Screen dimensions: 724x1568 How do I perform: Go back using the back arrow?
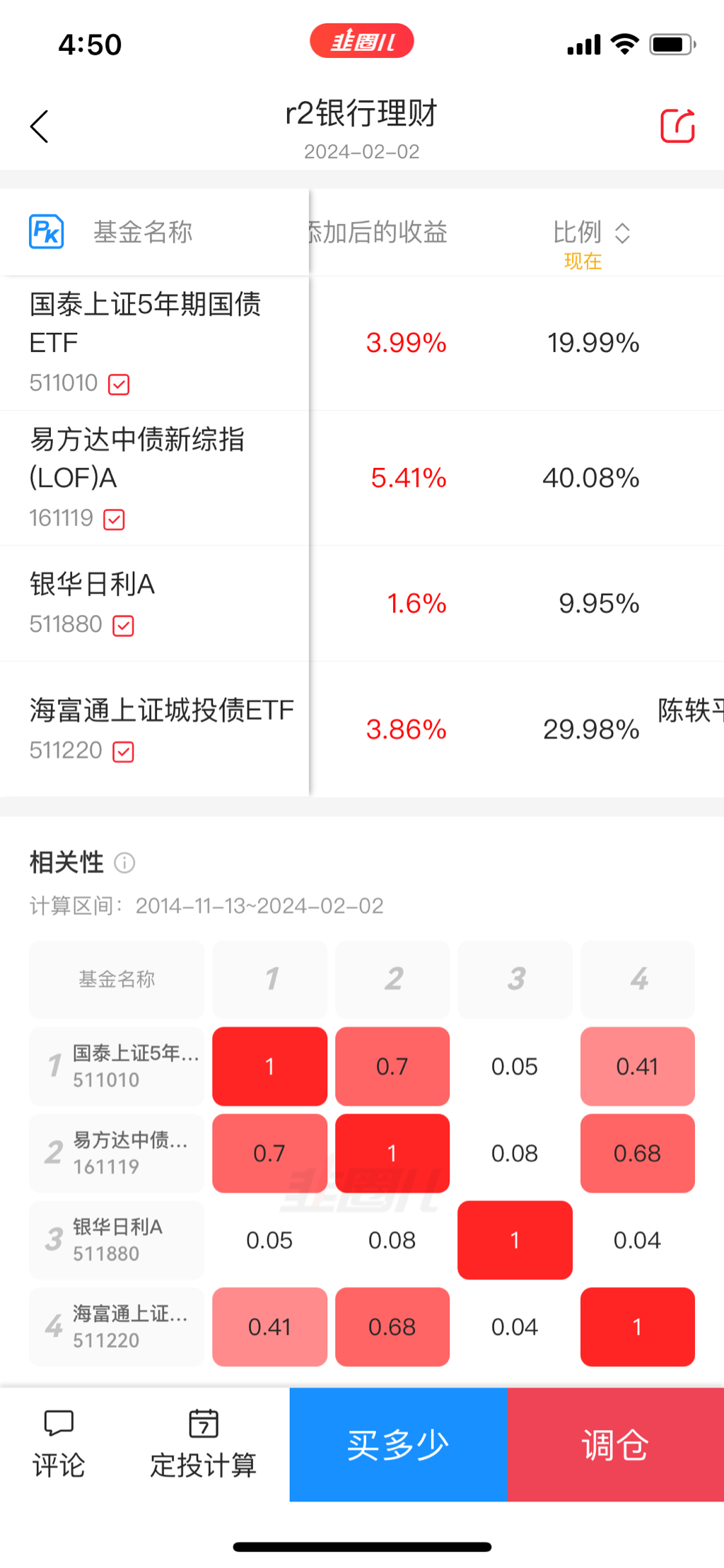click(x=40, y=127)
